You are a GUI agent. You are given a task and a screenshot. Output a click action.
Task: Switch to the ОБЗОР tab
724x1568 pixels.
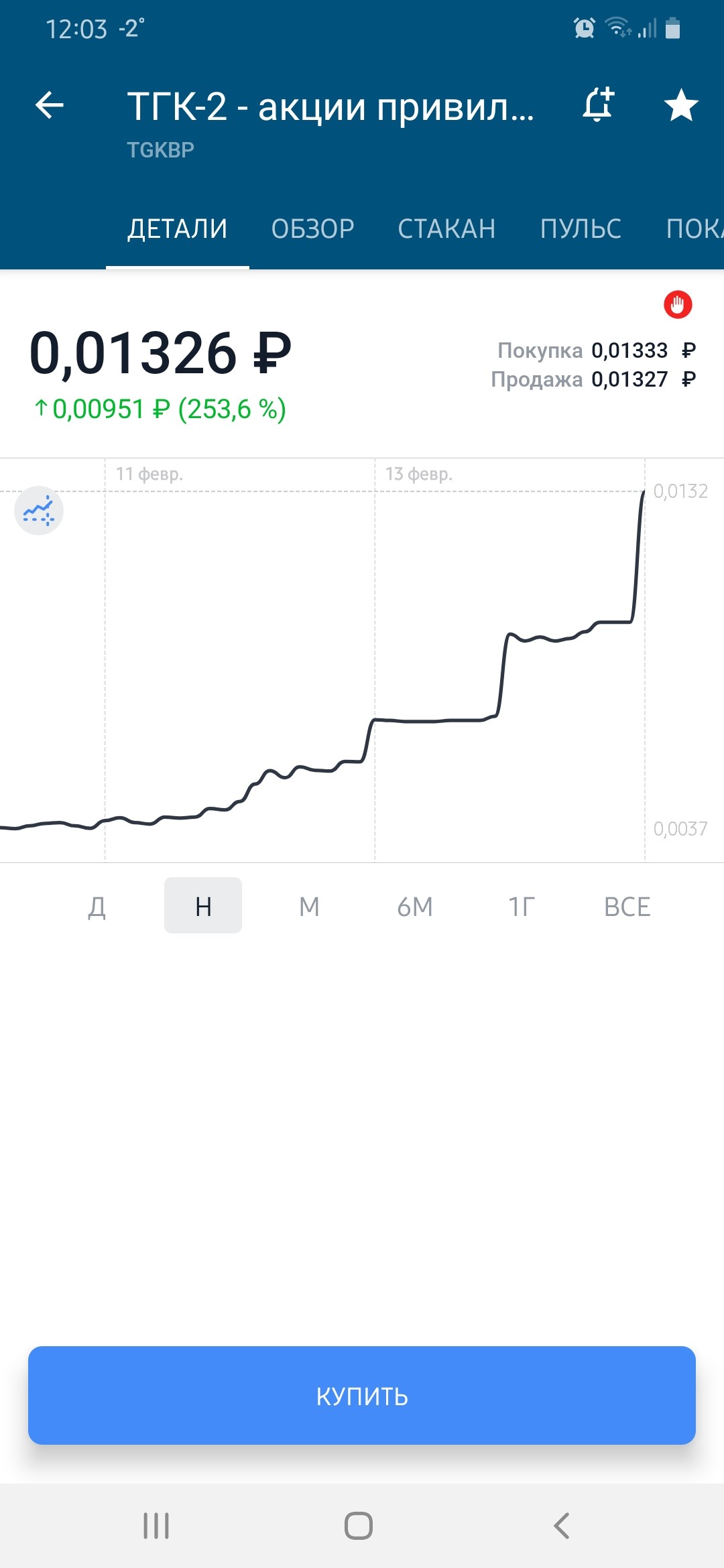click(x=312, y=229)
